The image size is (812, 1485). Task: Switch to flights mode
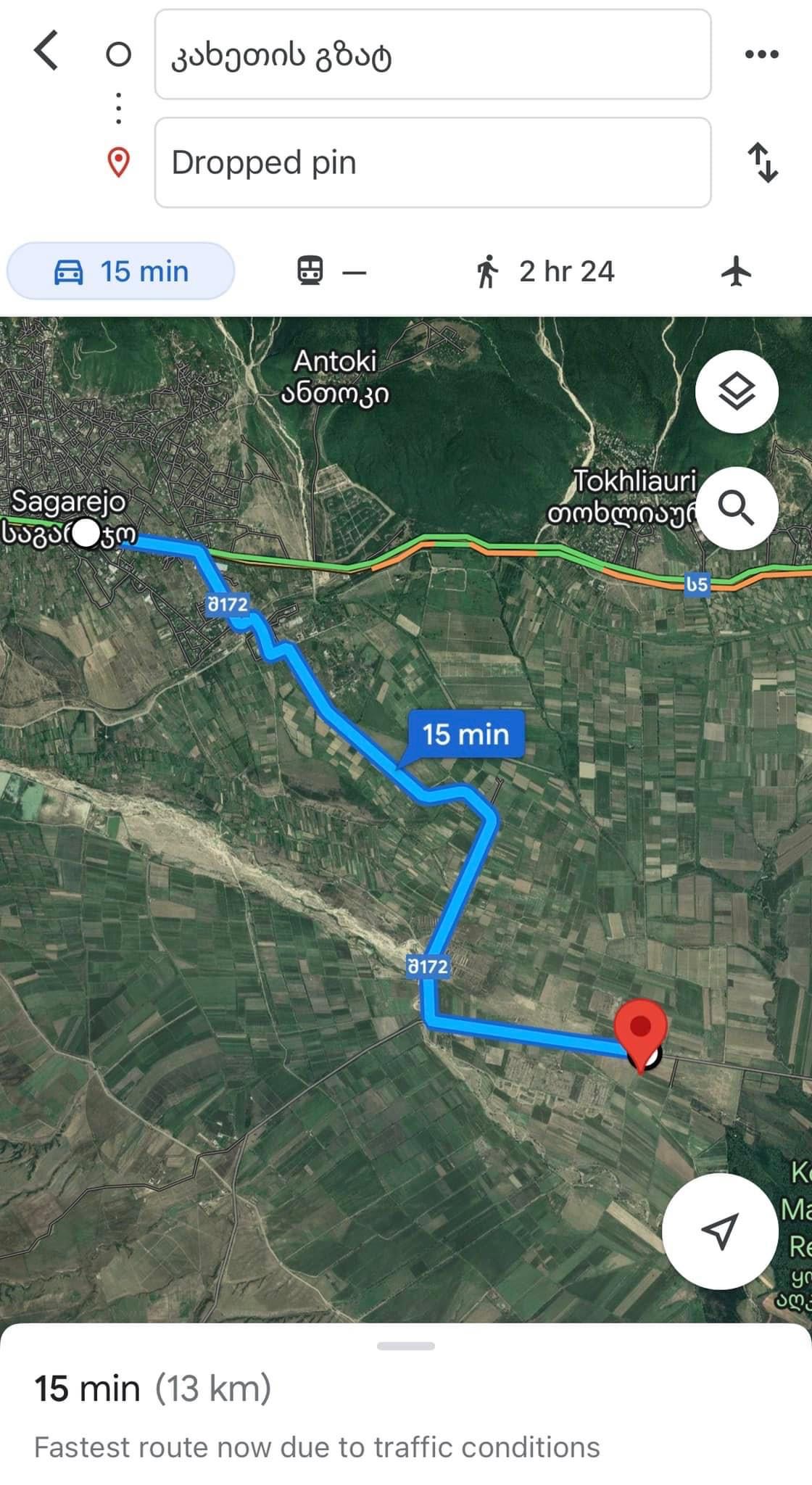click(x=737, y=272)
